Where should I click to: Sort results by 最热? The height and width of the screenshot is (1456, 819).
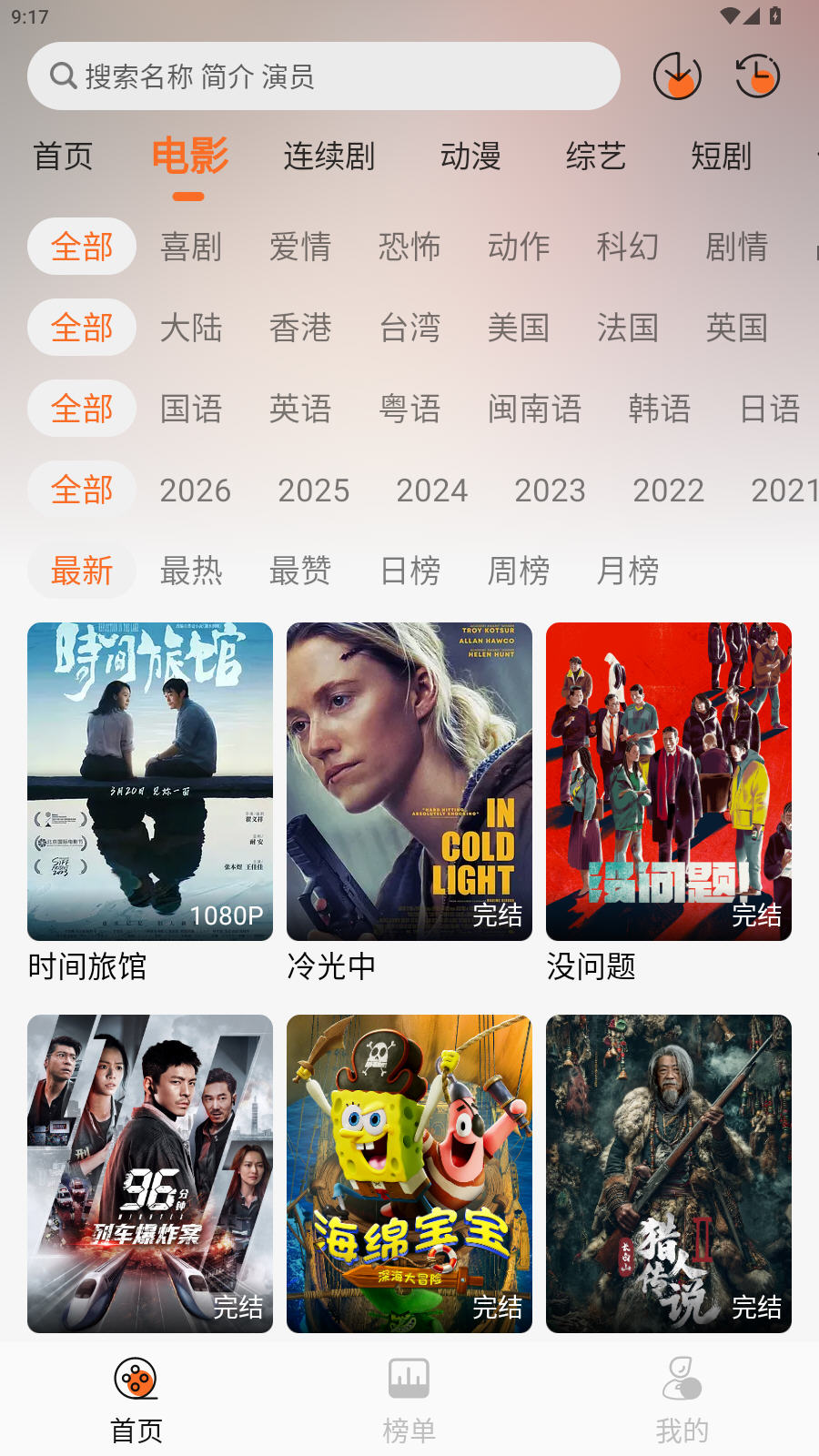192,571
